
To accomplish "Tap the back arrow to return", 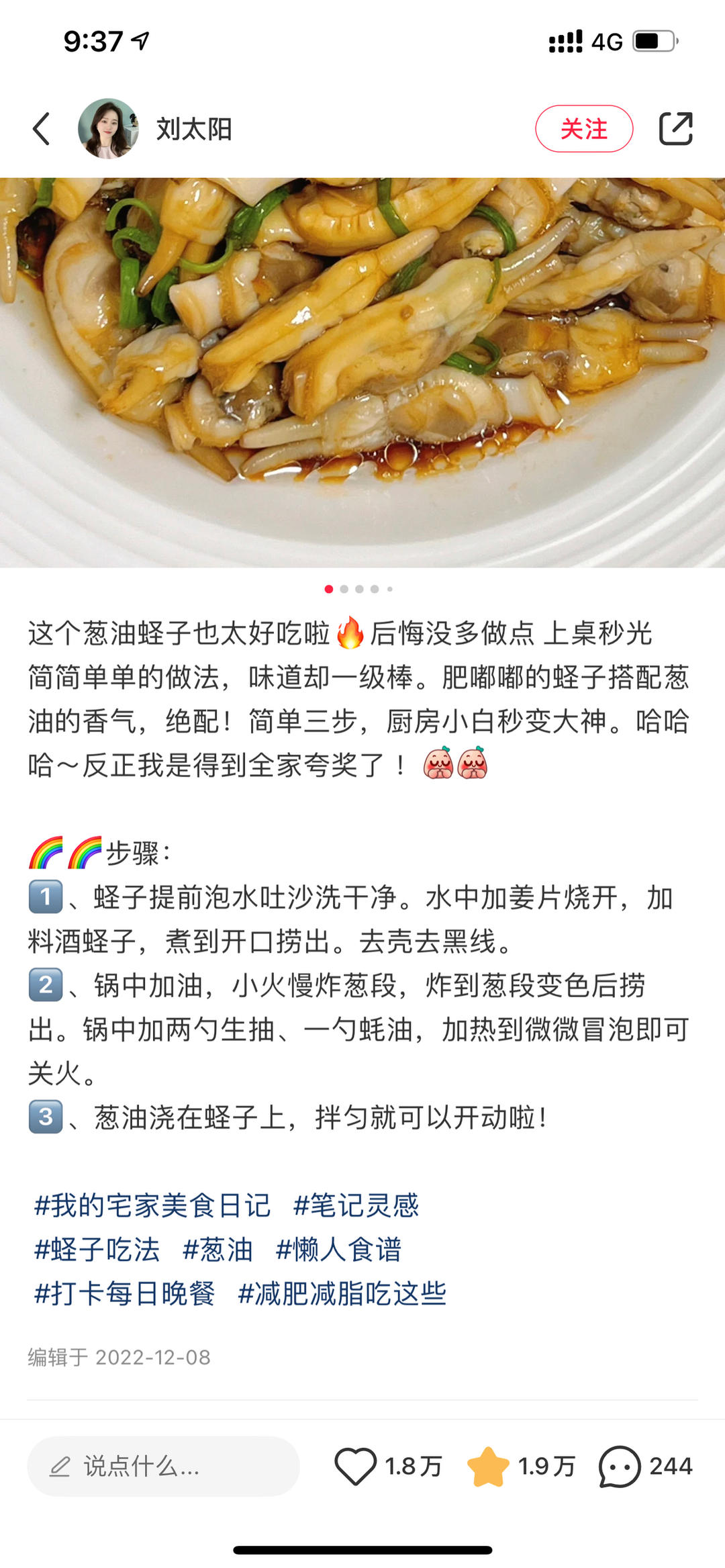I will [42, 128].
